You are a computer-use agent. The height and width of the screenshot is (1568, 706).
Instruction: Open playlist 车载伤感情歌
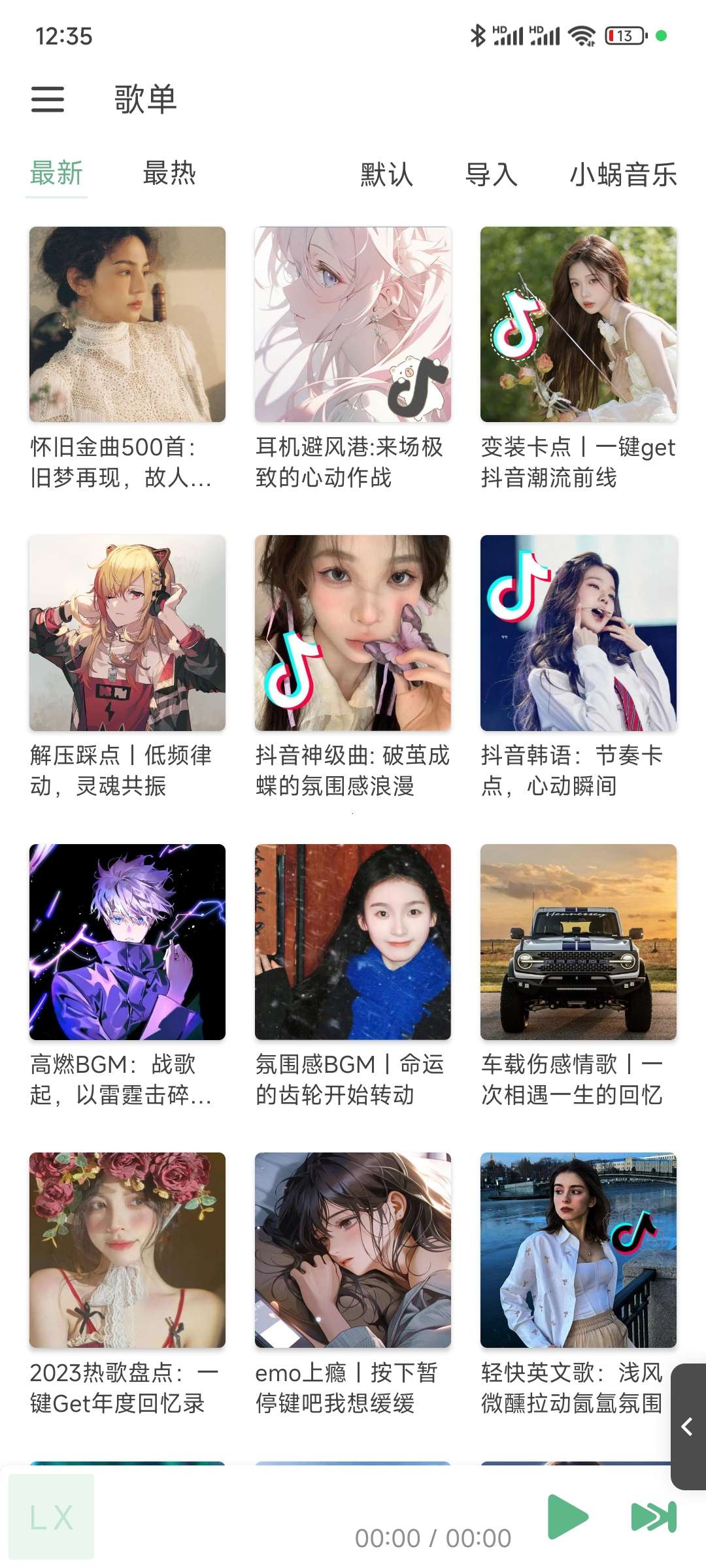pyautogui.click(x=579, y=942)
